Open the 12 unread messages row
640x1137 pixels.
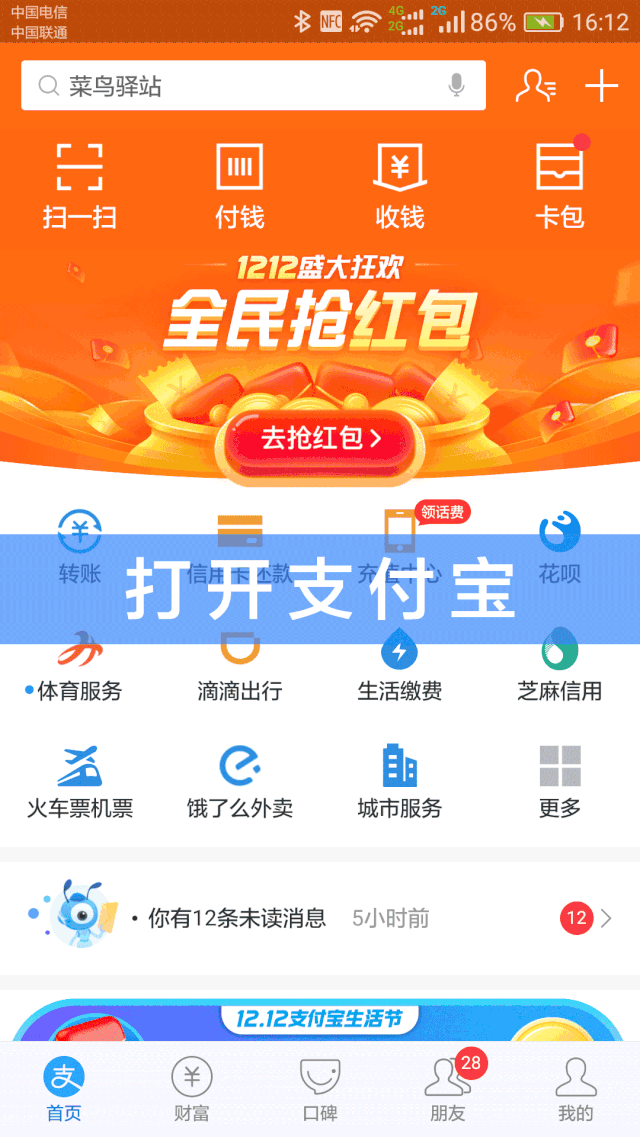320,918
